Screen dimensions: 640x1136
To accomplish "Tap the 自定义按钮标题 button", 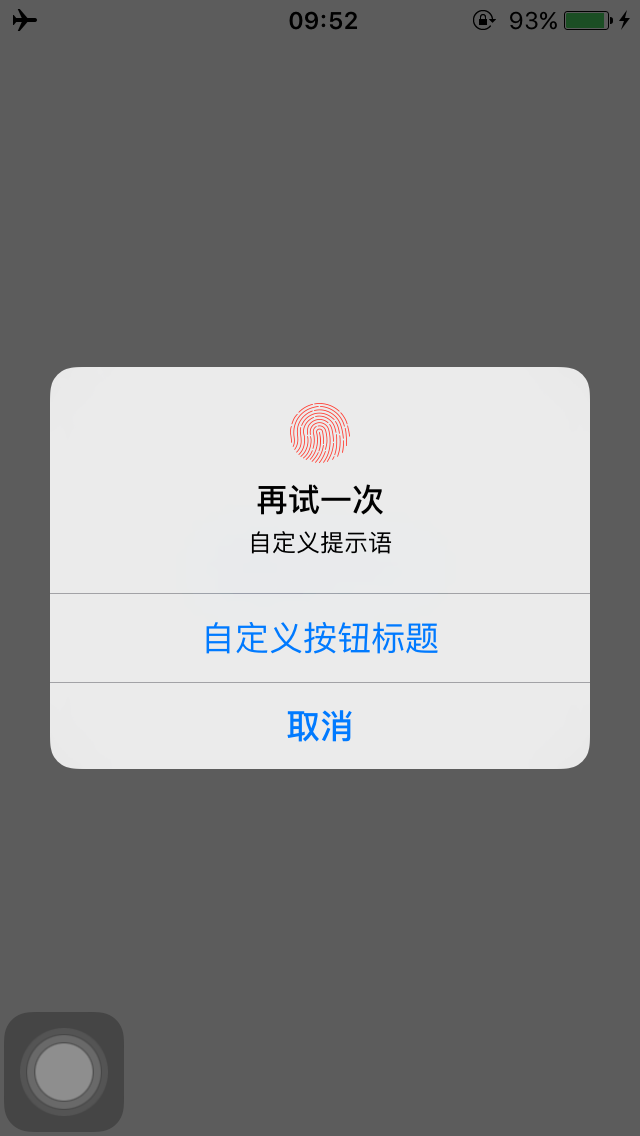I will coord(320,638).
